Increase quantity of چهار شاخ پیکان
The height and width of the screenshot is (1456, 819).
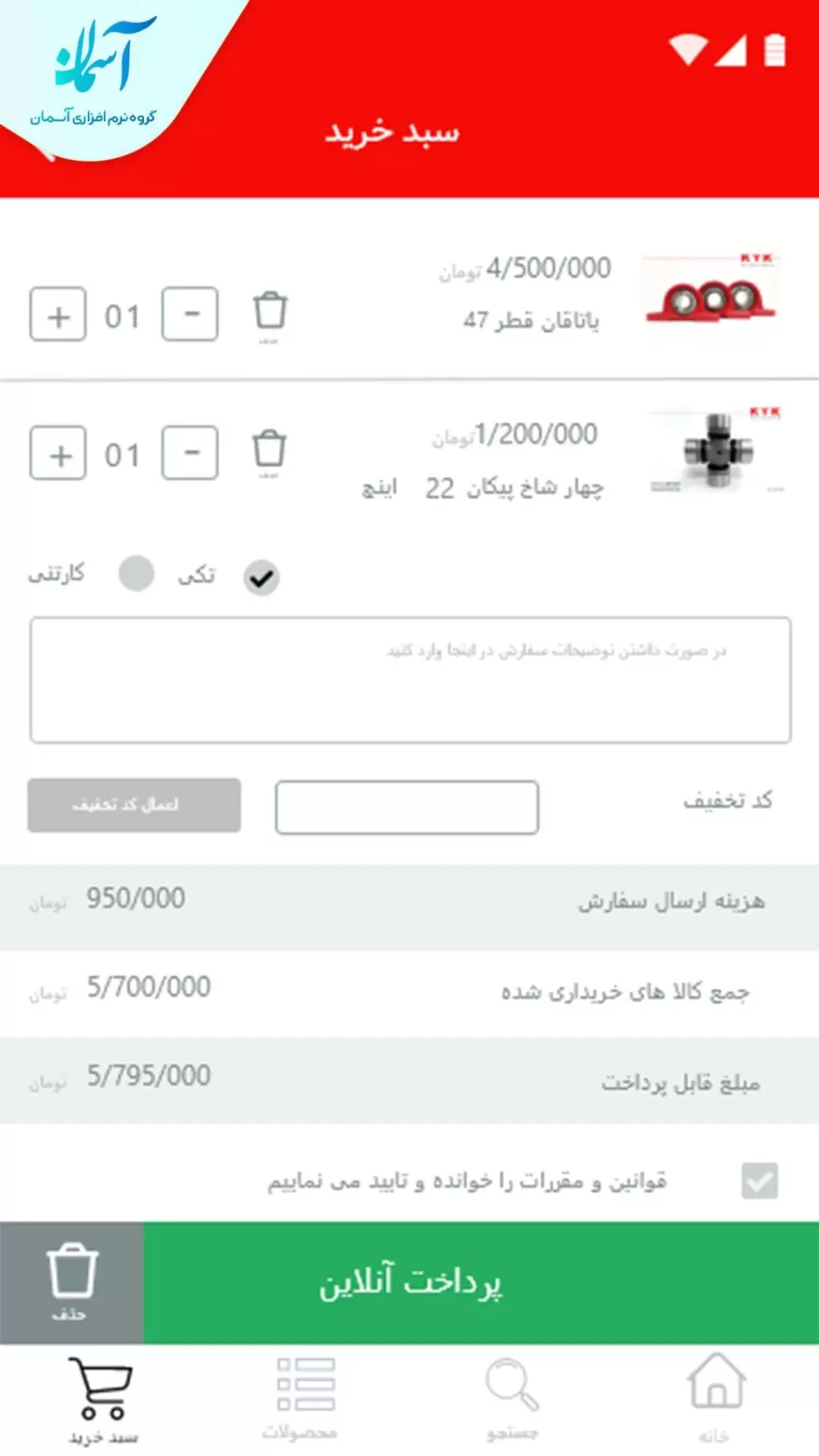click(58, 453)
